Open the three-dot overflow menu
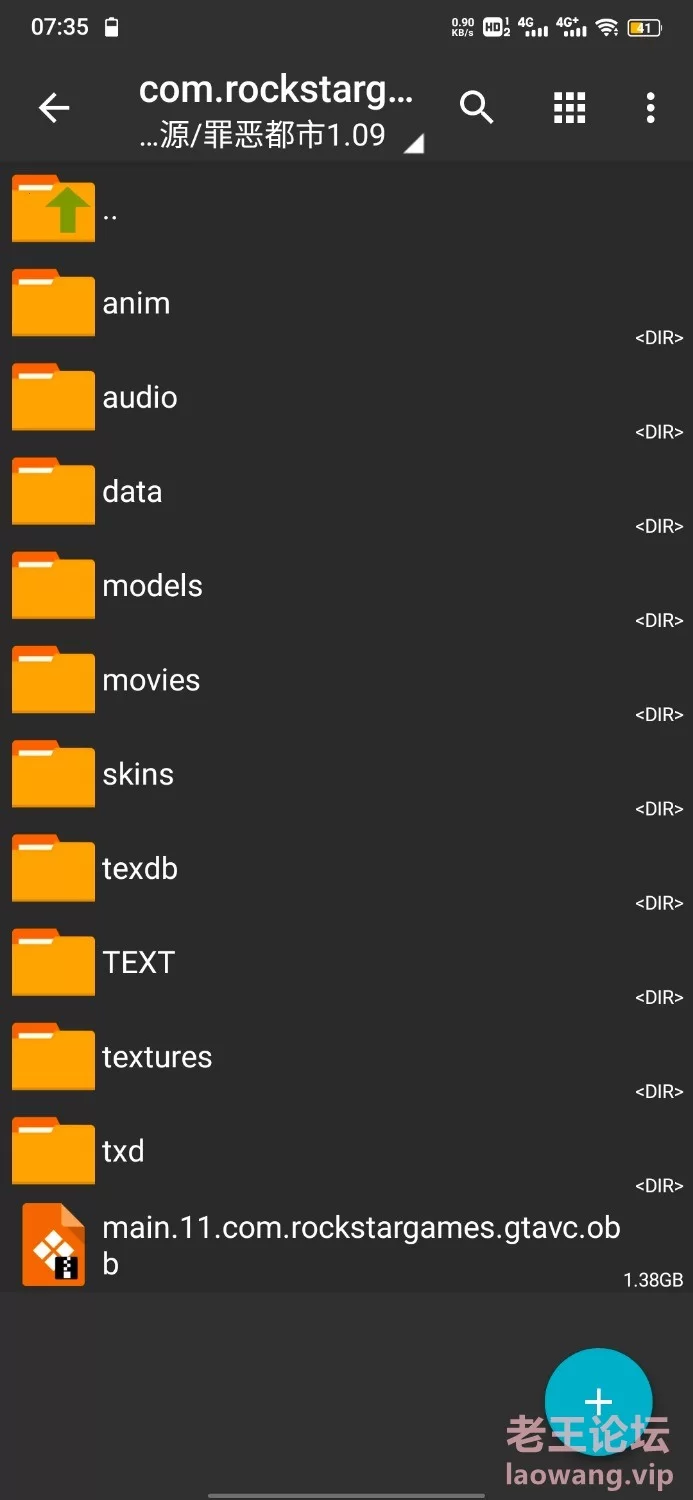Image resolution: width=693 pixels, height=1500 pixels. click(651, 107)
